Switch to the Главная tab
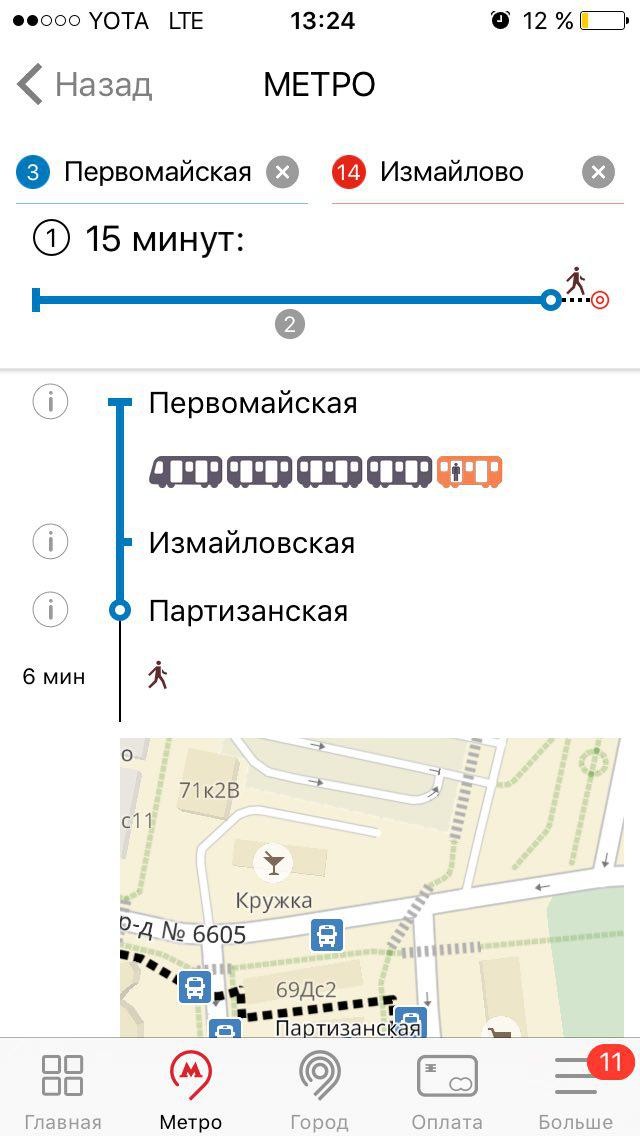The image size is (640, 1136). [63, 1090]
